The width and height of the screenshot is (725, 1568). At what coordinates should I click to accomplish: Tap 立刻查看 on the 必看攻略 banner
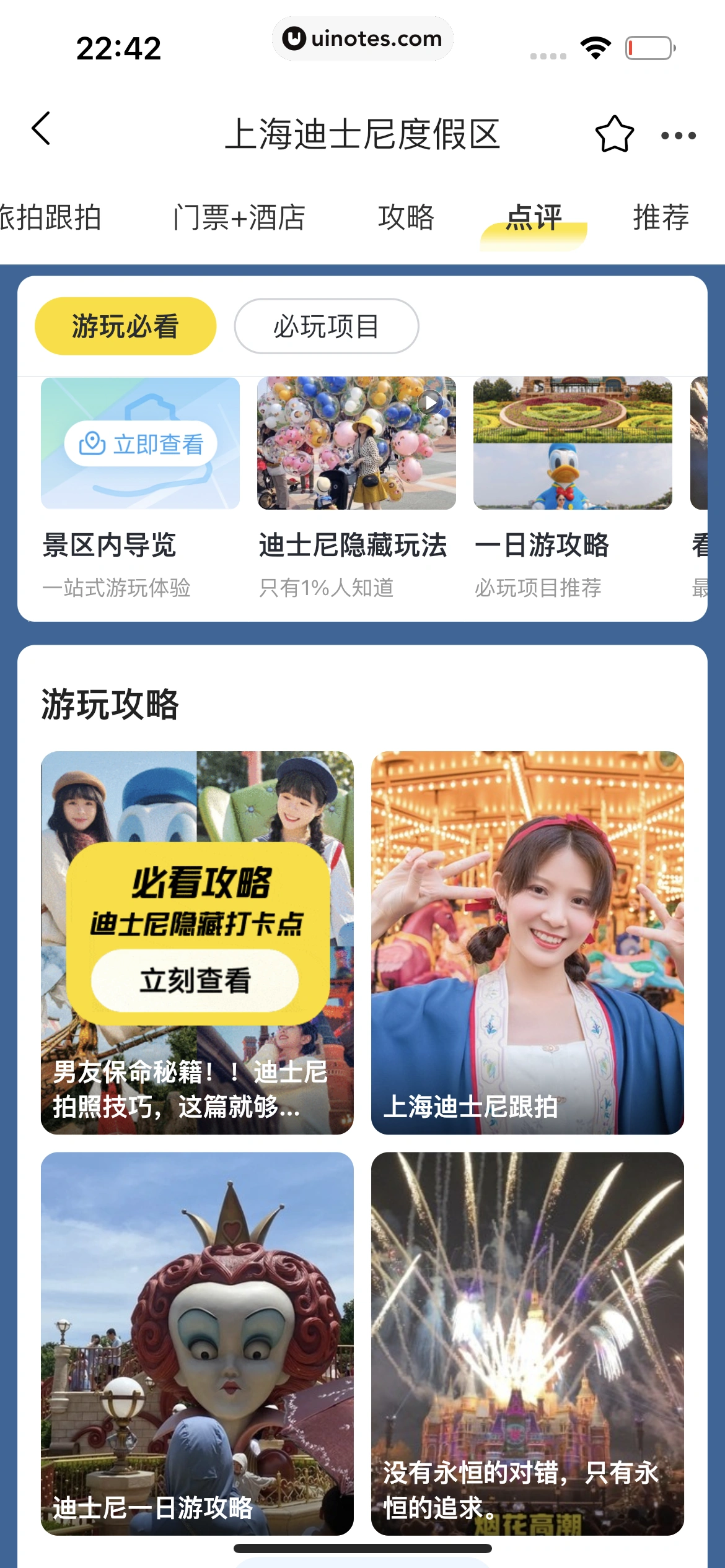point(195,980)
